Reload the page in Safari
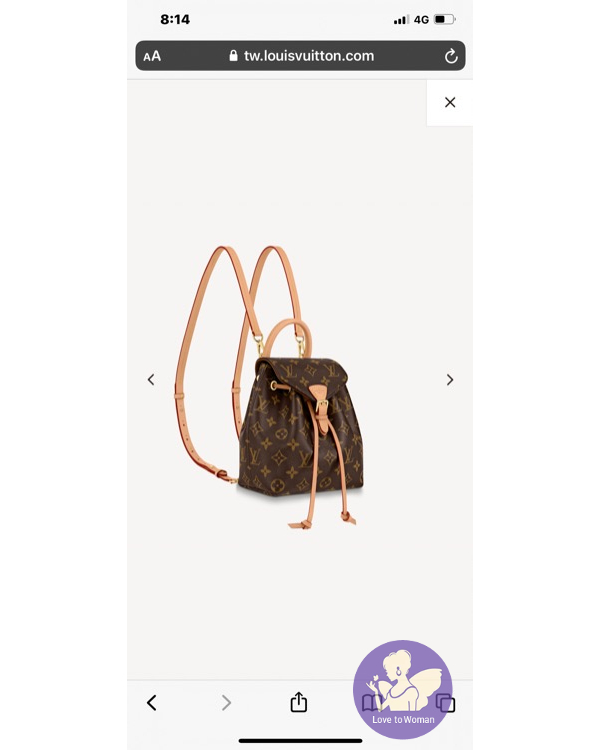The image size is (600, 750). coord(451,56)
